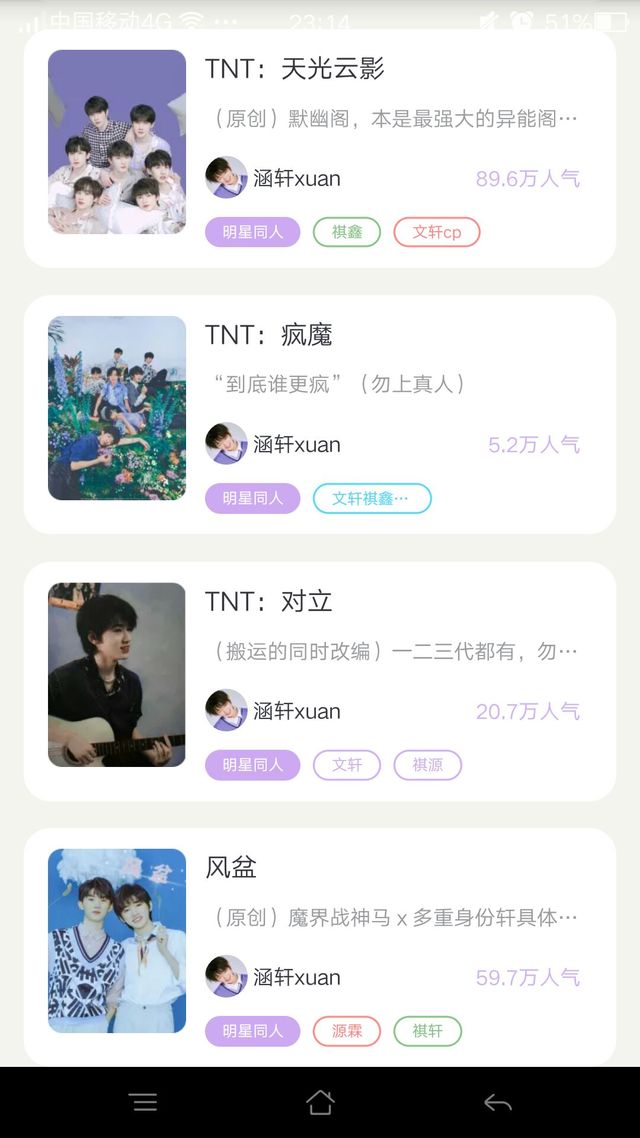Tap the 文轩棋鑫 tag on 疯魔
This screenshot has width=640, height=1138.
pyautogui.click(x=371, y=498)
